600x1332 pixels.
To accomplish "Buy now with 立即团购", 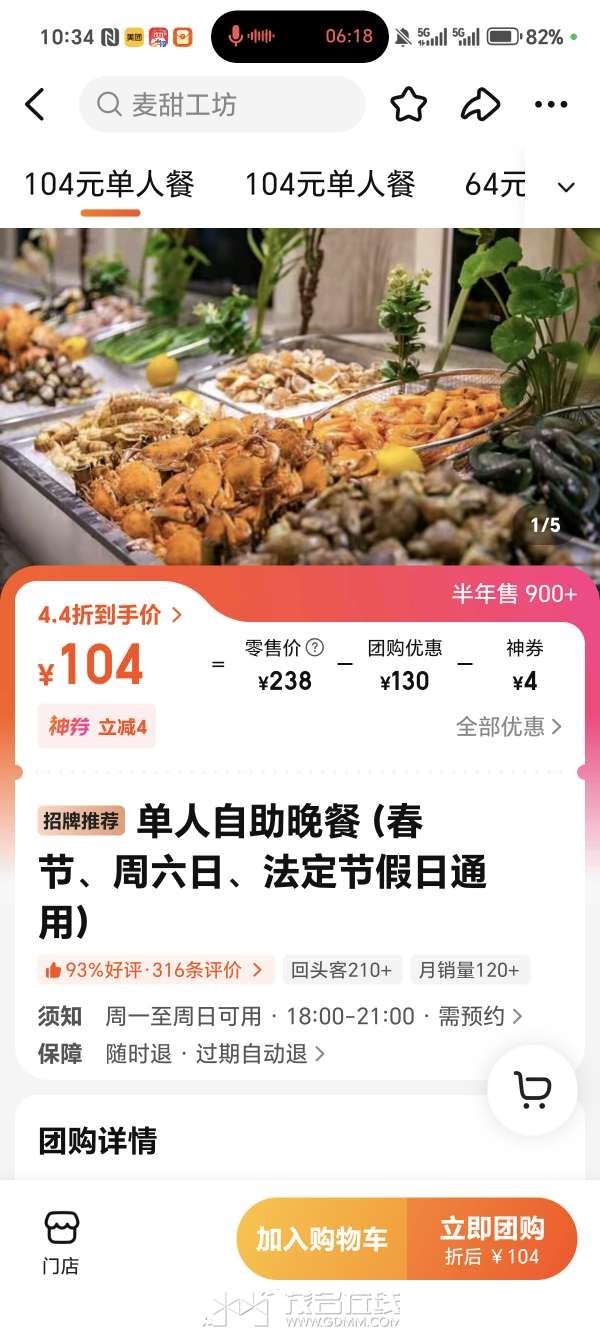I will pyautogui.click(x=492, y=1239).
